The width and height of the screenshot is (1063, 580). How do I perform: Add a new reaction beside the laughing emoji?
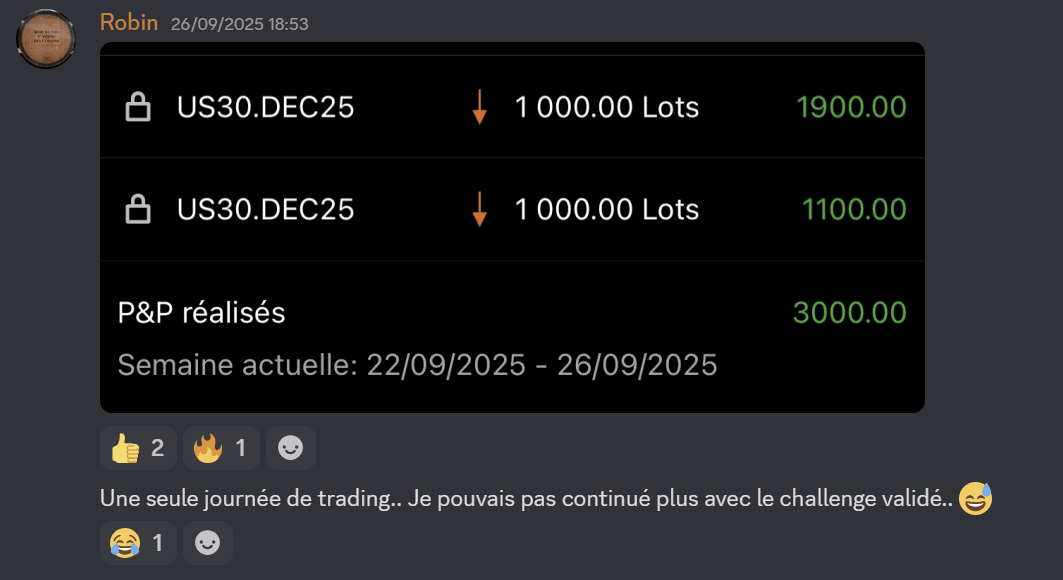tap(207, 543)
